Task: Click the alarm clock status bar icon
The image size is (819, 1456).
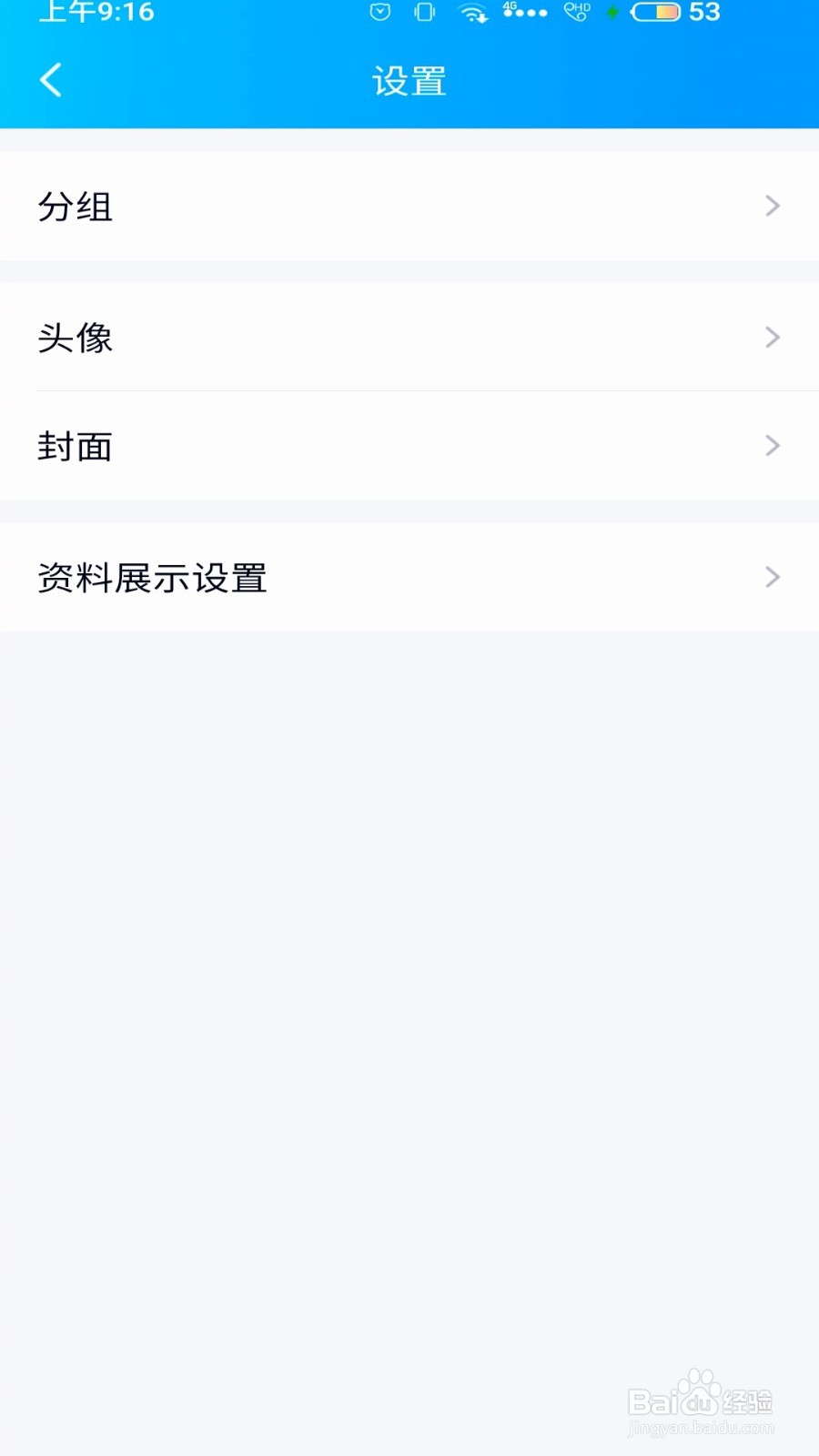Action: (x=379, y=13)
